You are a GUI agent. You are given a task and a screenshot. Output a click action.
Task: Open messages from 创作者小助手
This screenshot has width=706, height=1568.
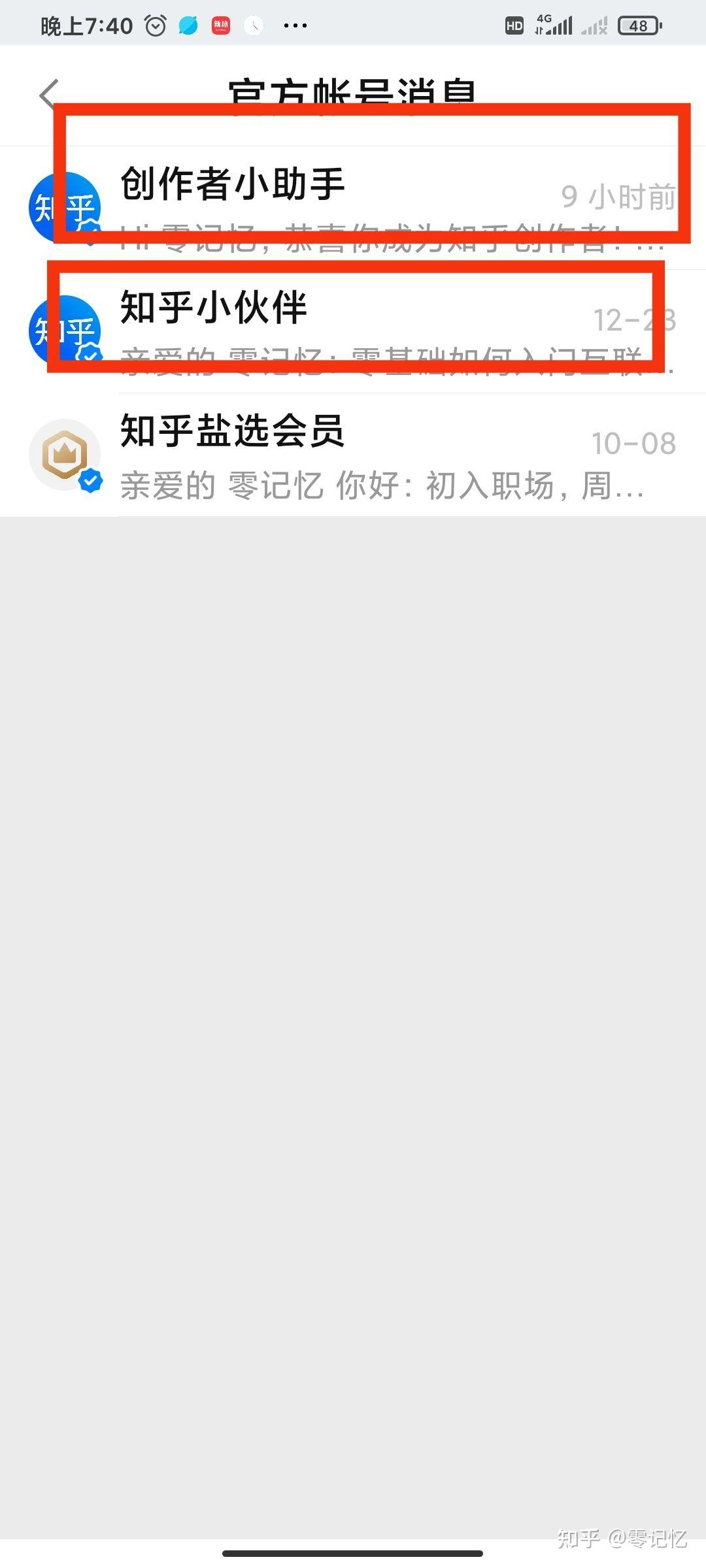click(353, 208)
